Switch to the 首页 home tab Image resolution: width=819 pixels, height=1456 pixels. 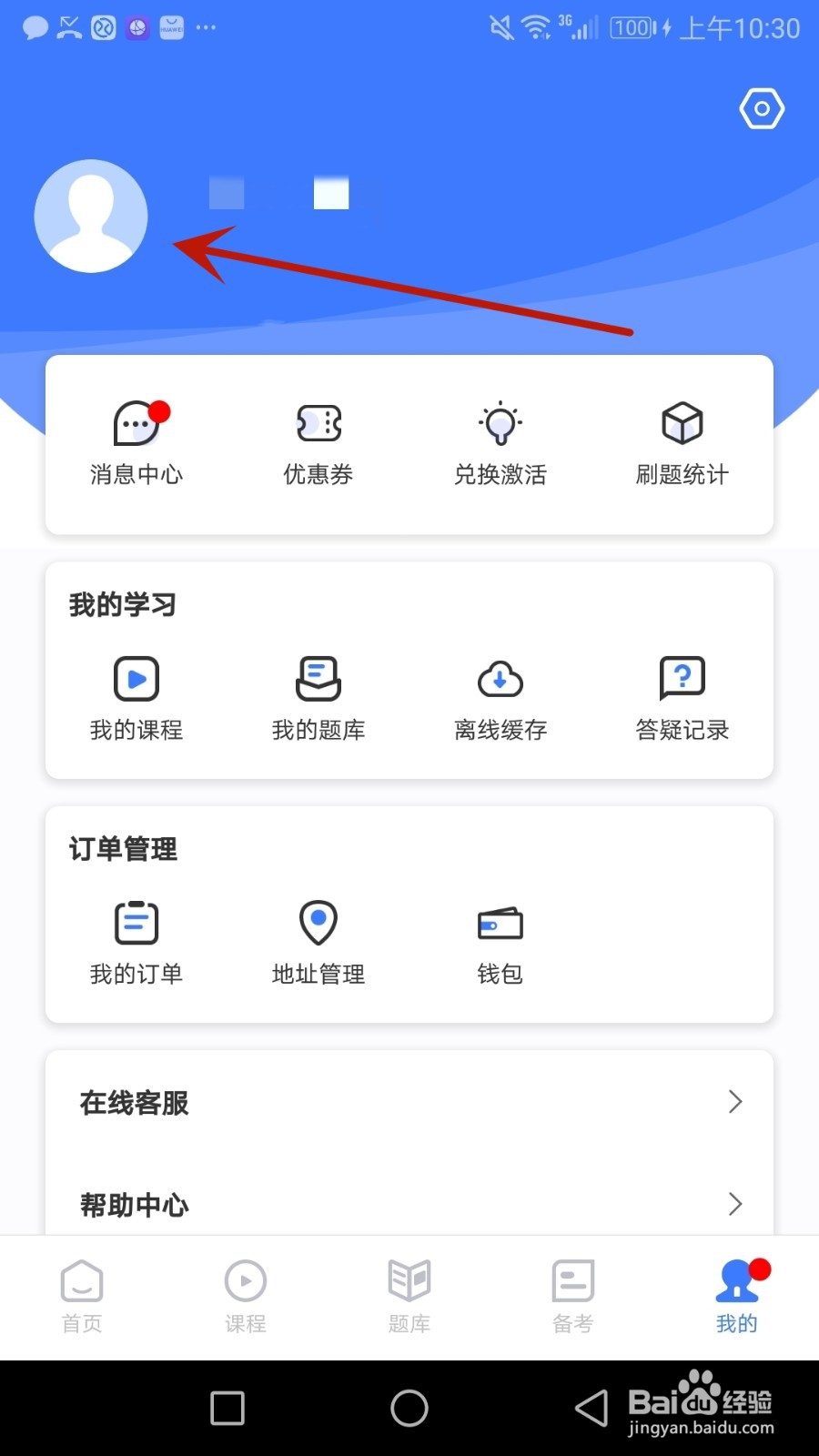point(82,1297)
